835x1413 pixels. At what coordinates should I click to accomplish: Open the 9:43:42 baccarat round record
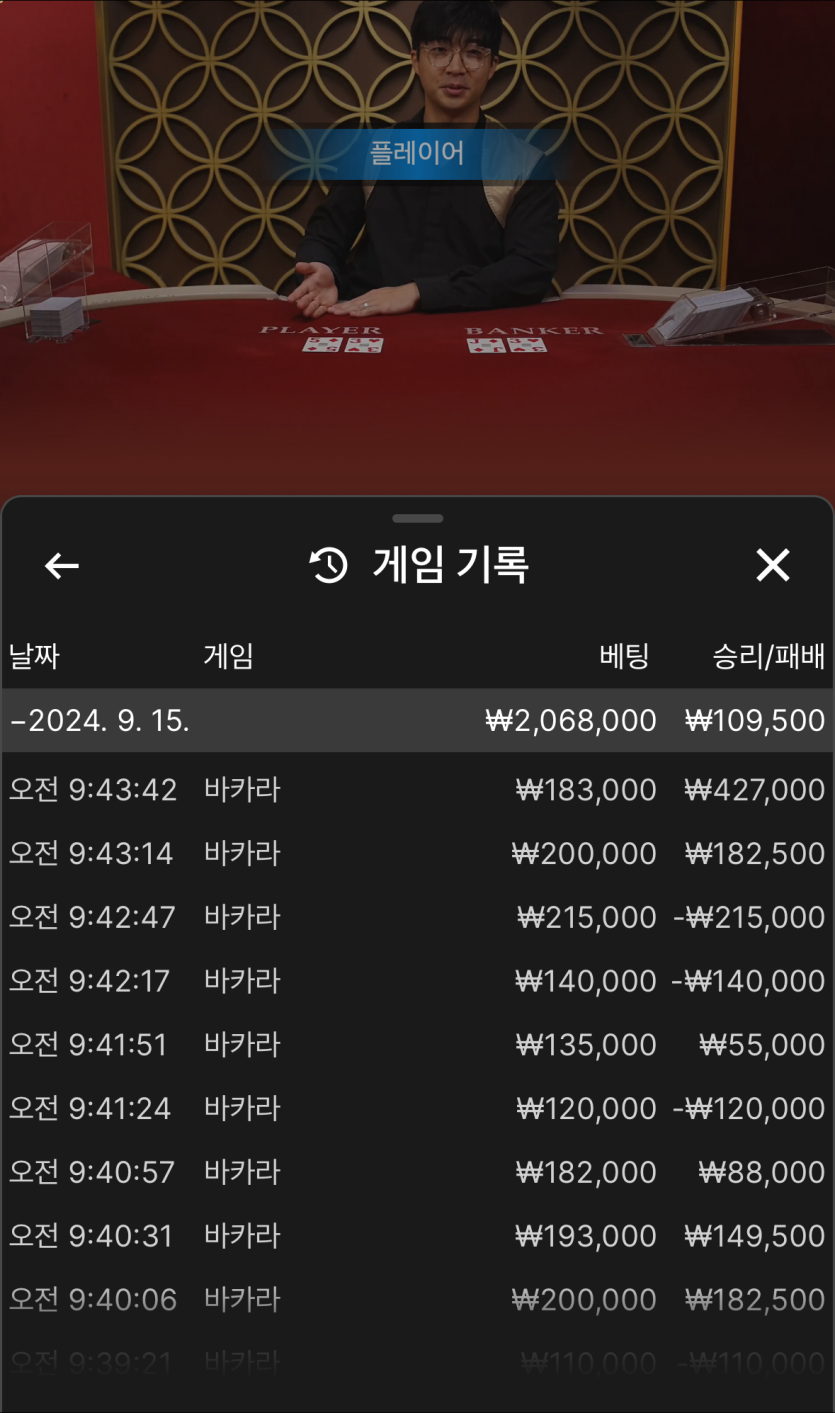click(417, 790)
